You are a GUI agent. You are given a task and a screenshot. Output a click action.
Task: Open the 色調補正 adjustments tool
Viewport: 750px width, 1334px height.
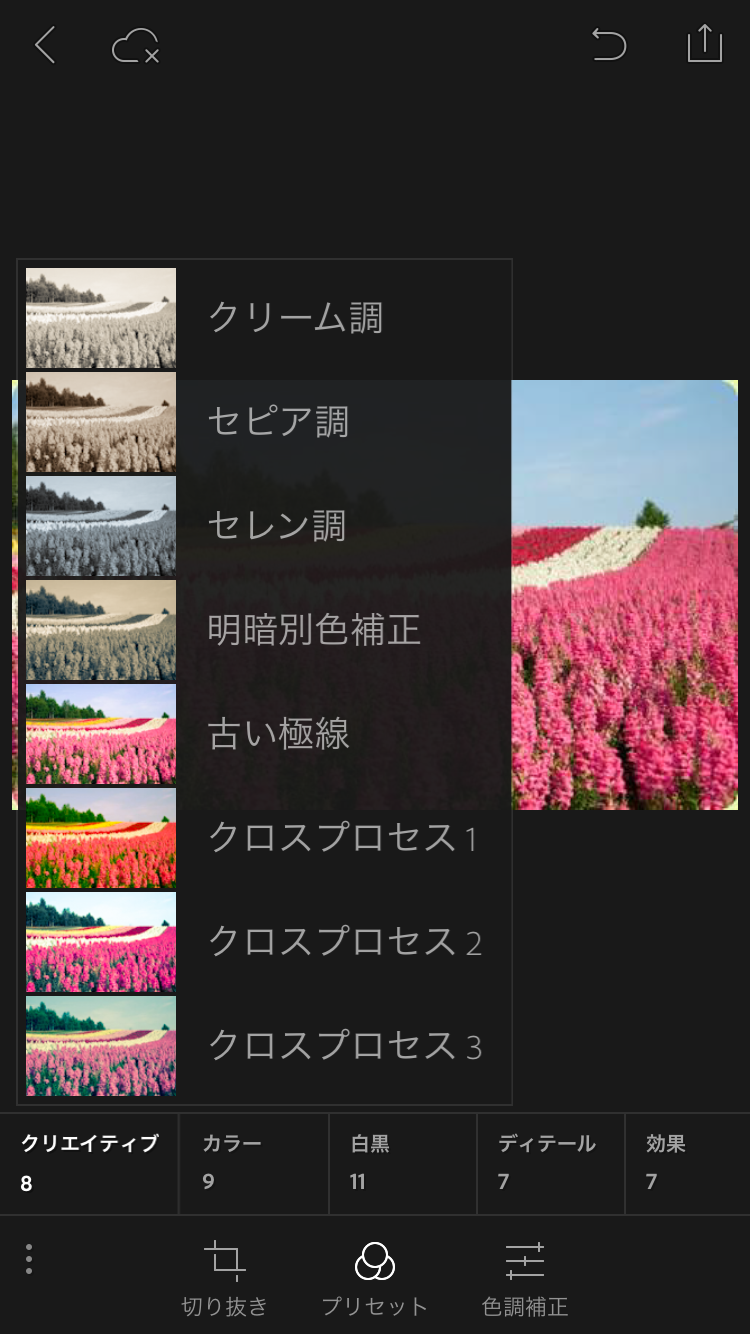(525, 1277)
